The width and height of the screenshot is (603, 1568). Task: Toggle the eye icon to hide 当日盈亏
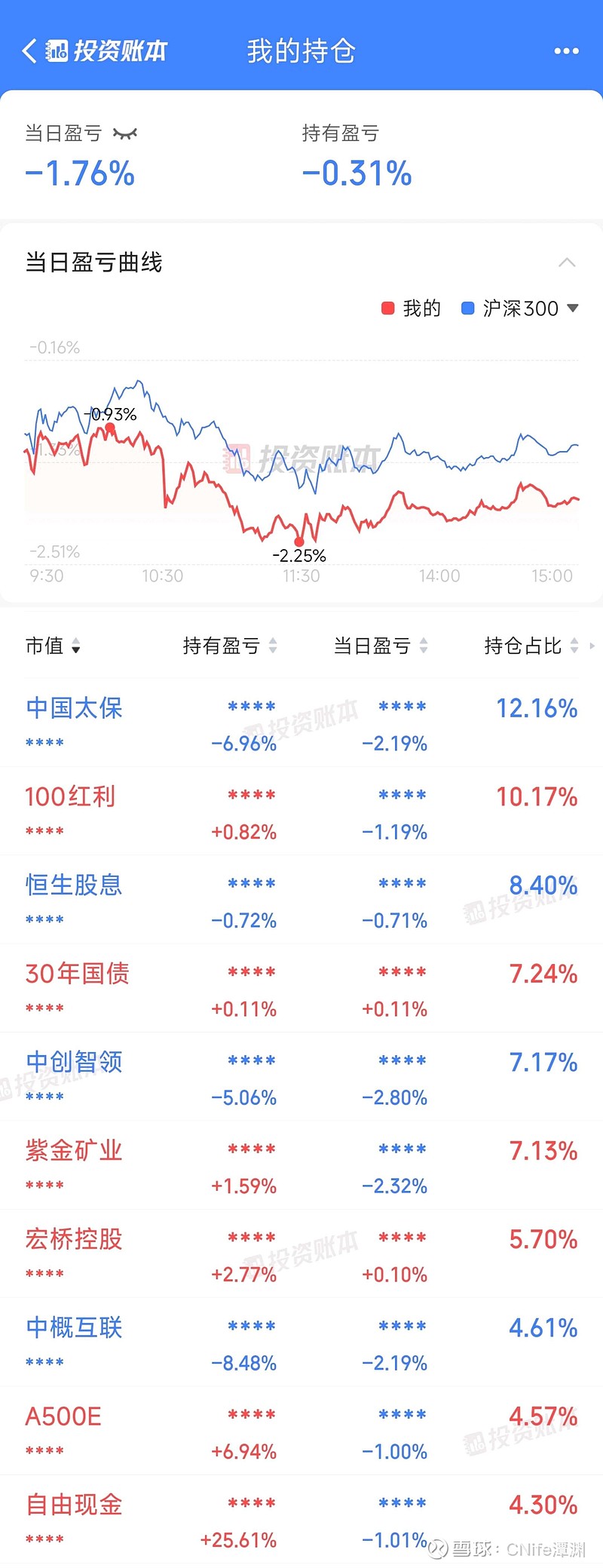click(x=125, y=133)
